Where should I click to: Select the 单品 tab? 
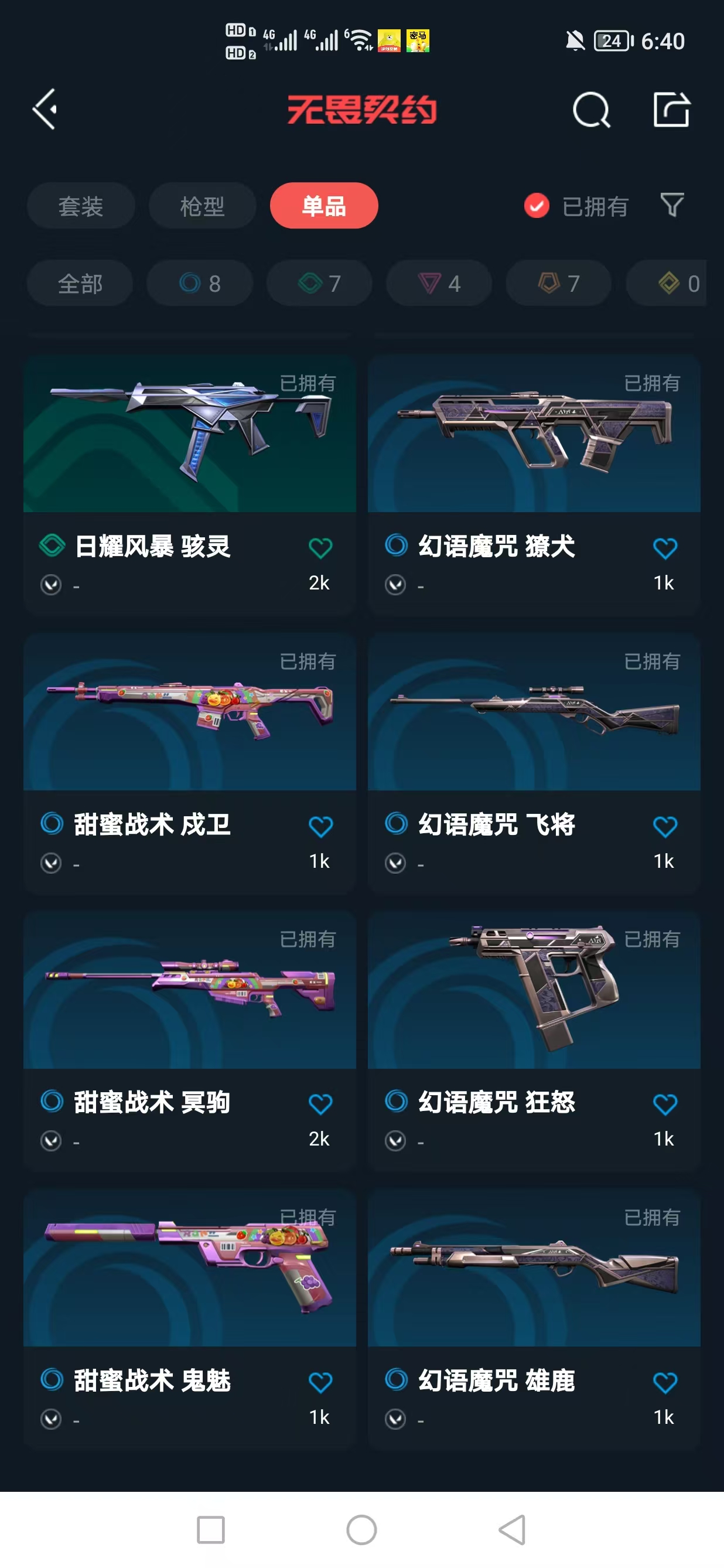point(324,206)
